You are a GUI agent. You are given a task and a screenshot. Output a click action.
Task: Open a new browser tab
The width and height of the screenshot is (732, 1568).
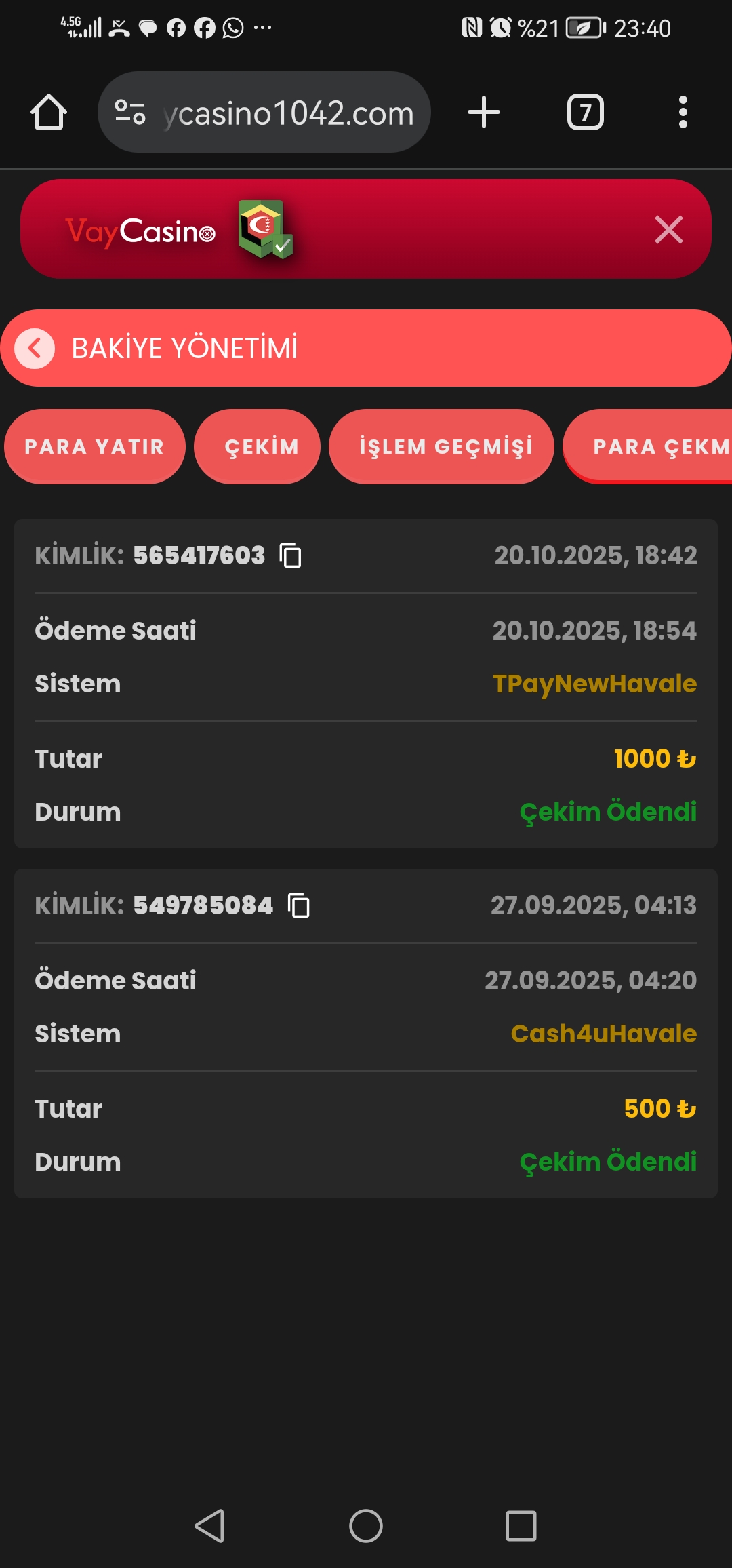484,112
